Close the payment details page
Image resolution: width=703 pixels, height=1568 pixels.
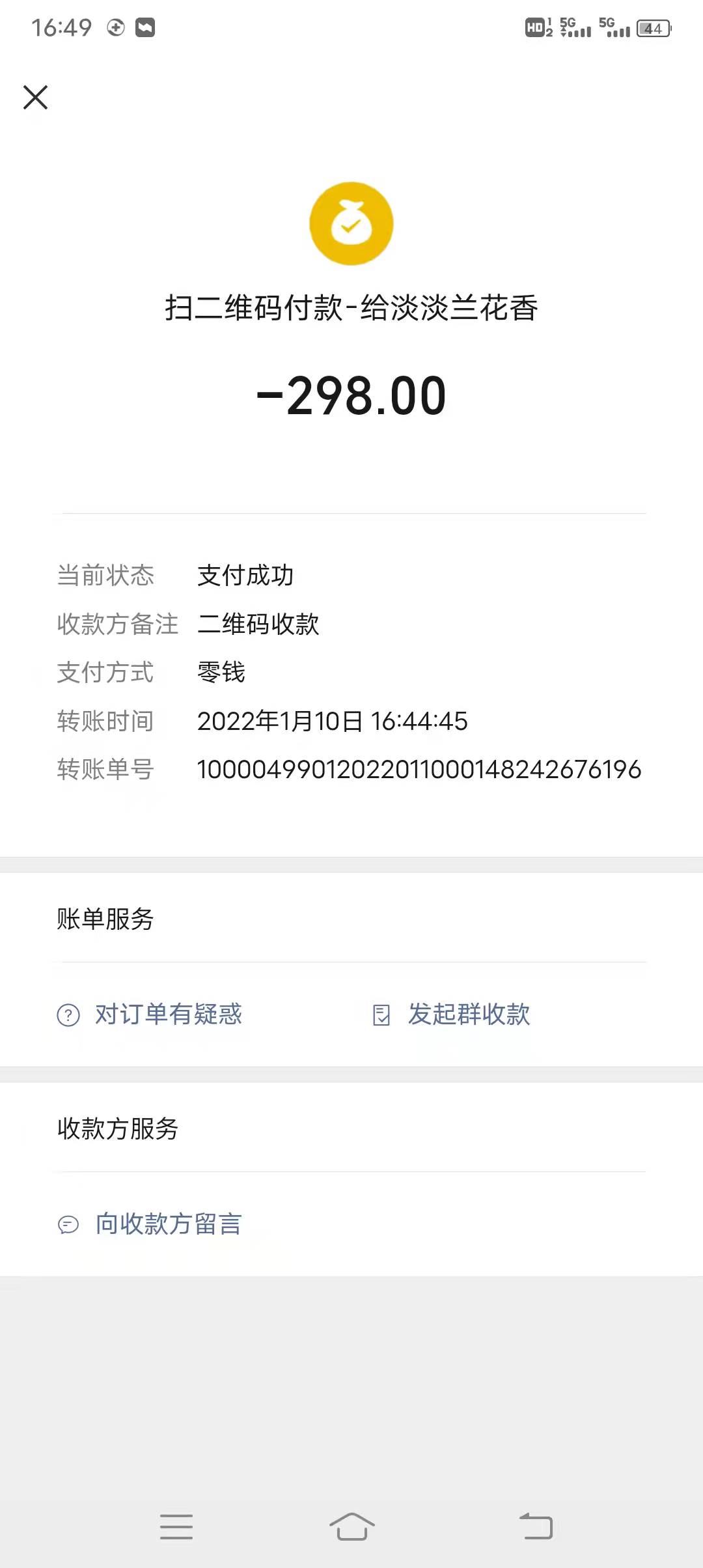point(36,98)
